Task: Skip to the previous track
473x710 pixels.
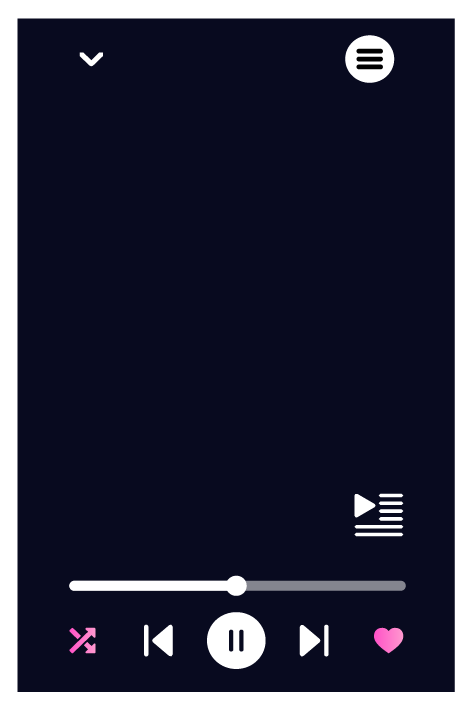Action: click(158, 640)
